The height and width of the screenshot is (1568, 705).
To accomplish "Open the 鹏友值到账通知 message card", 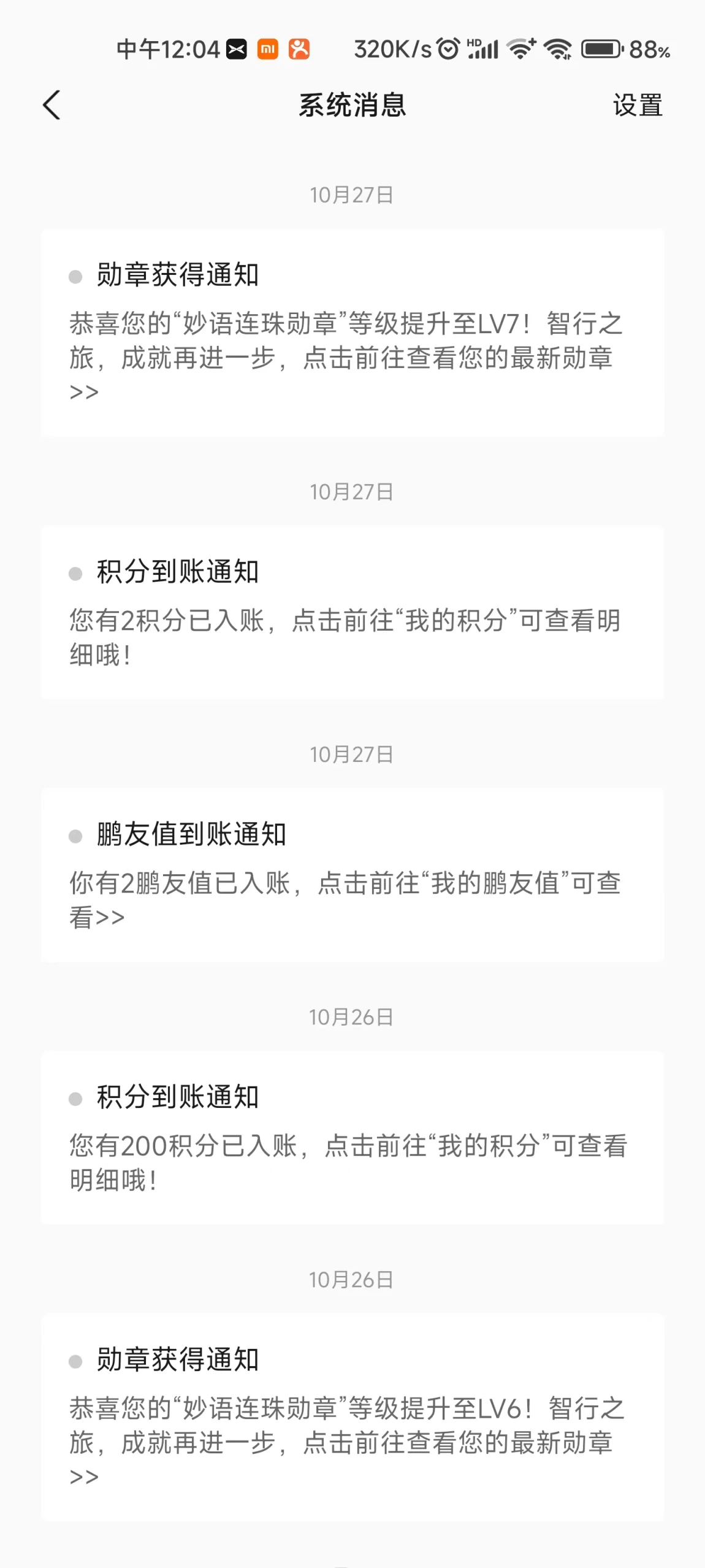I will (352, 875).
